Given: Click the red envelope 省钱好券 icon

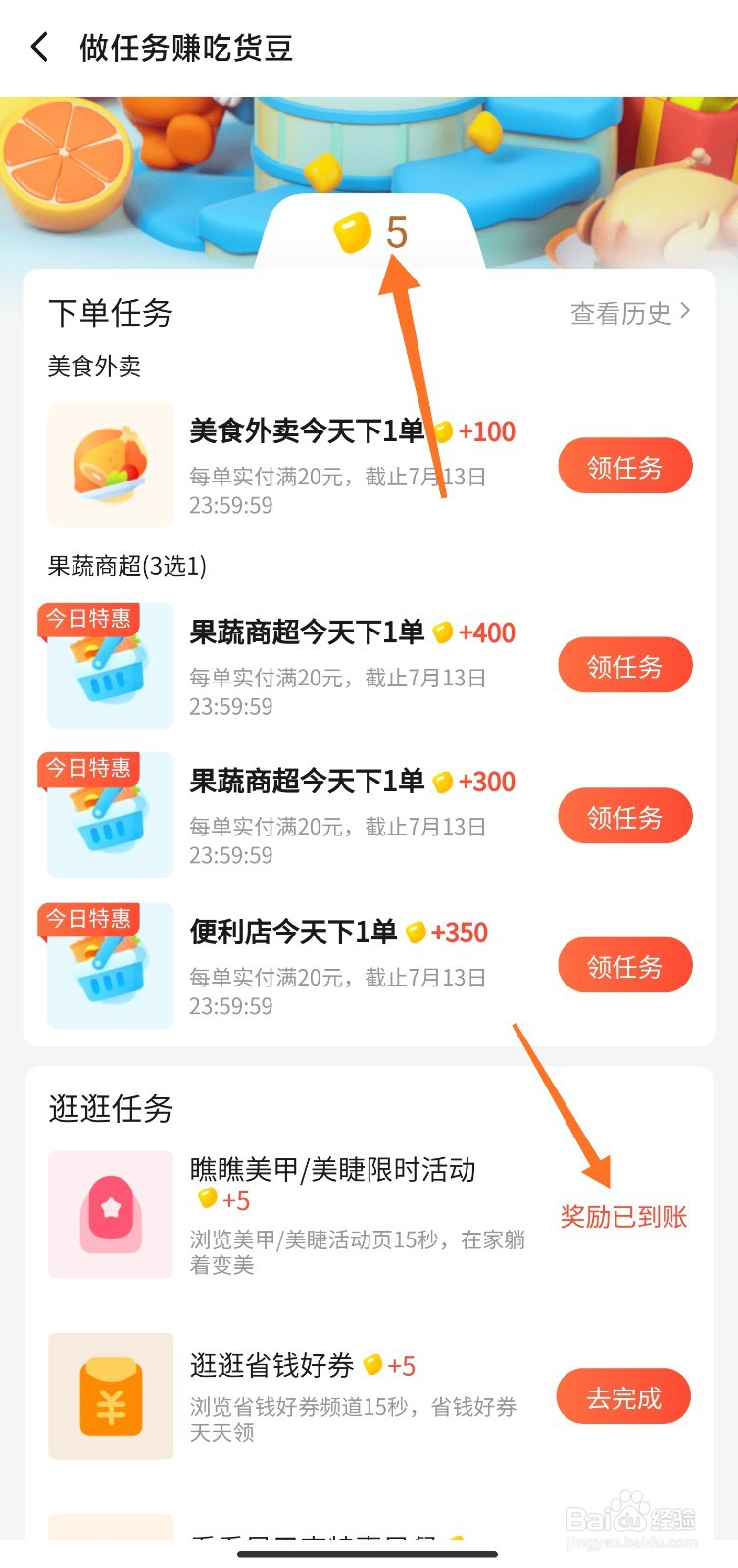Looking at the screenshot, I should coord(110,1395).
